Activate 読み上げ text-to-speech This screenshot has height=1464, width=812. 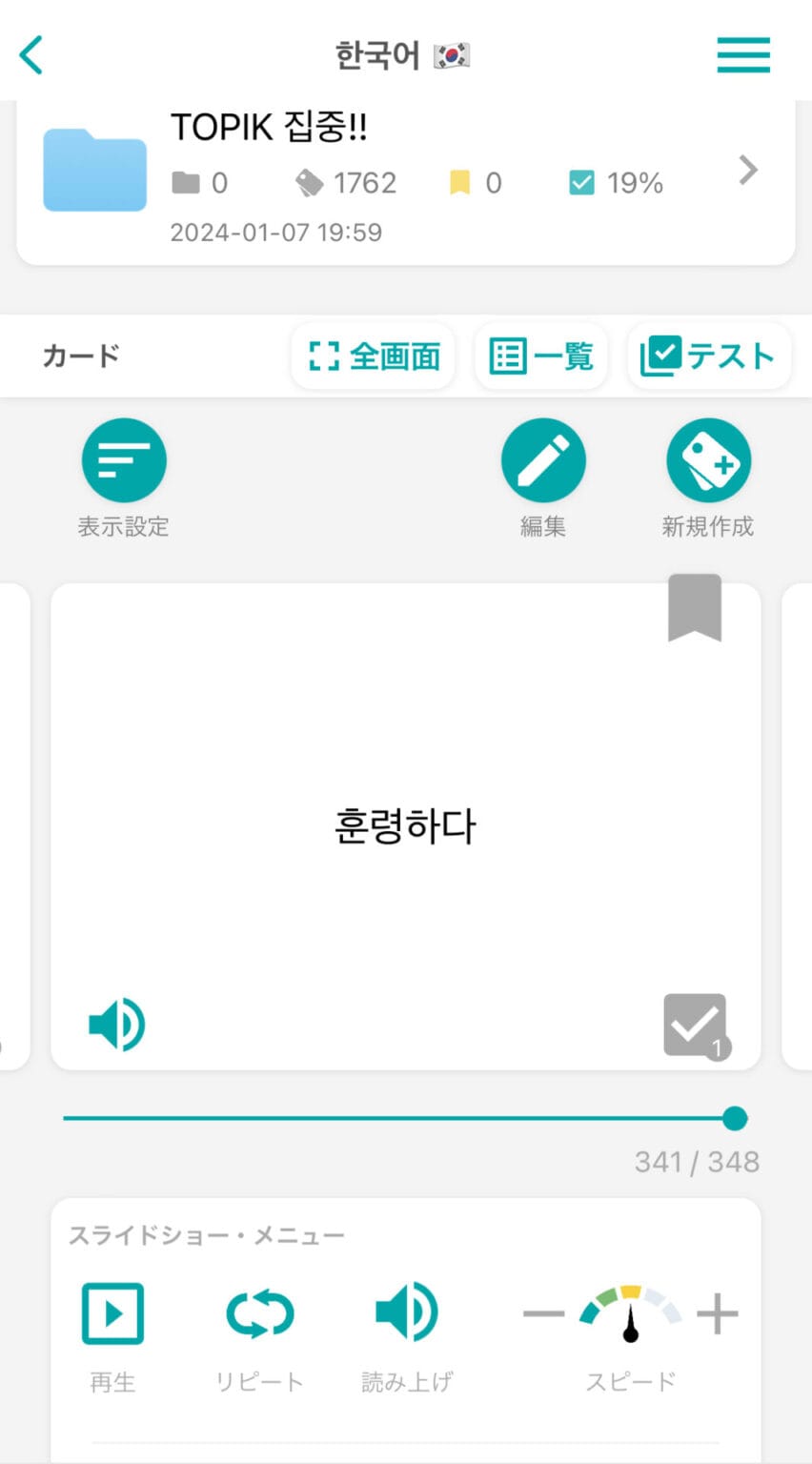(406, 1312)
